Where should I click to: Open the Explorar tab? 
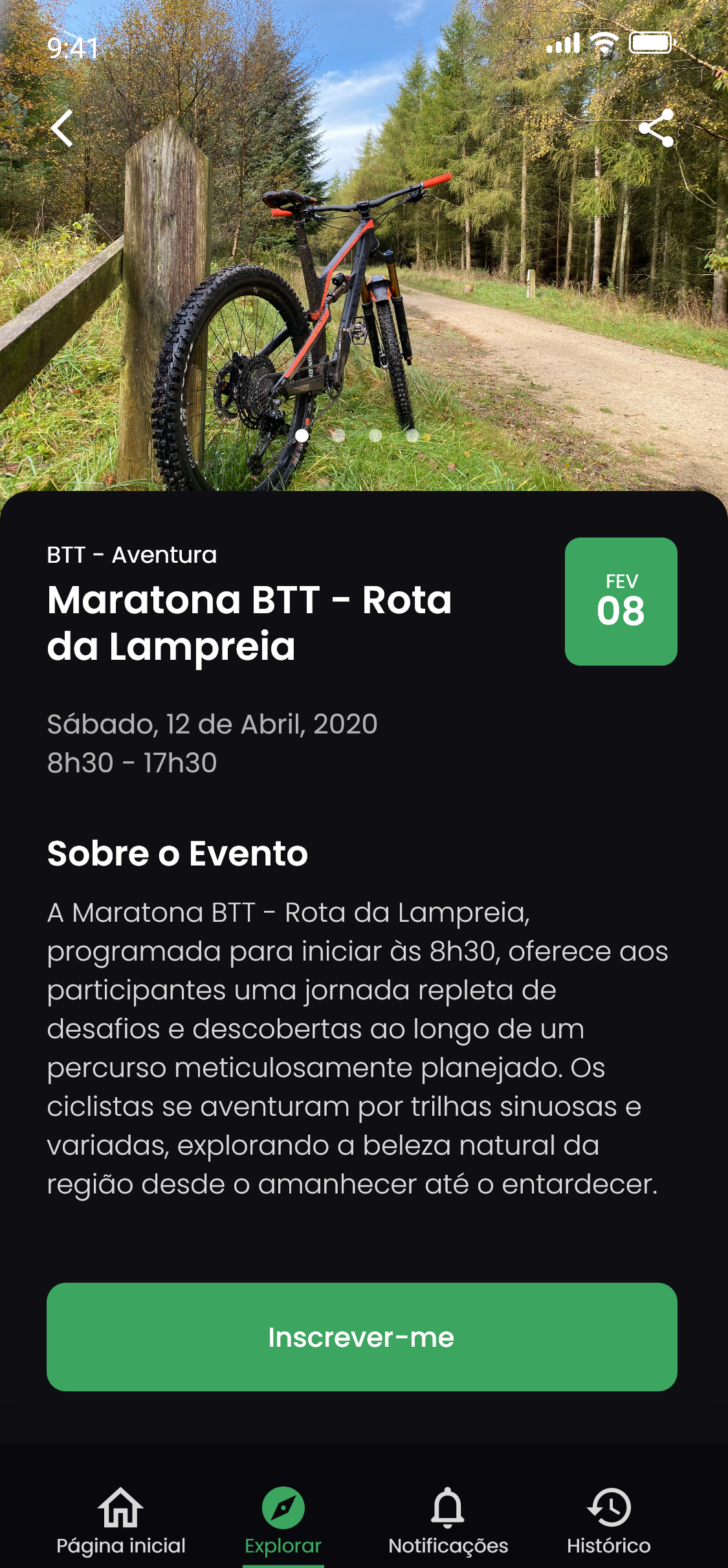pos(283,1520)
